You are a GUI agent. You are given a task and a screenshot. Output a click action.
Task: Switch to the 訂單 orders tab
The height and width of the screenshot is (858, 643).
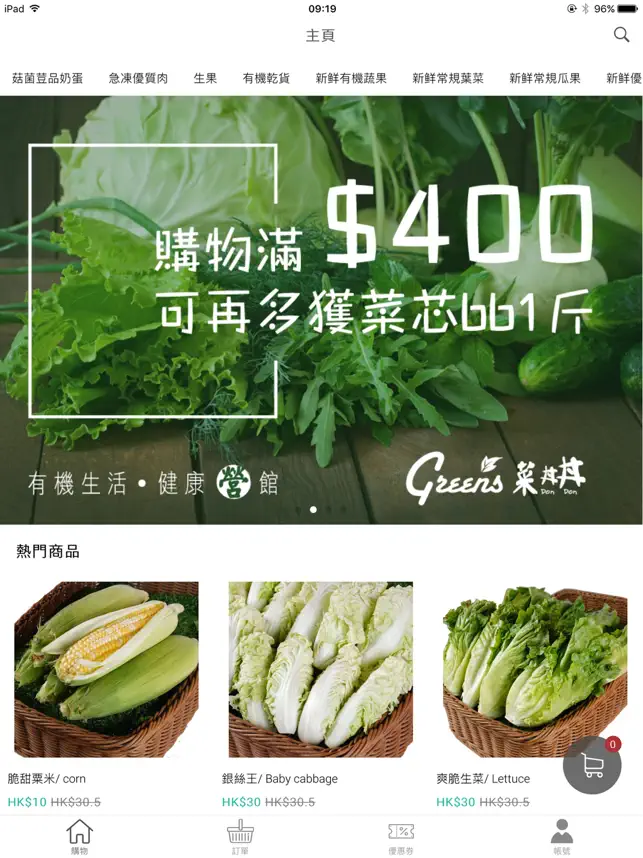click(240, 836)
